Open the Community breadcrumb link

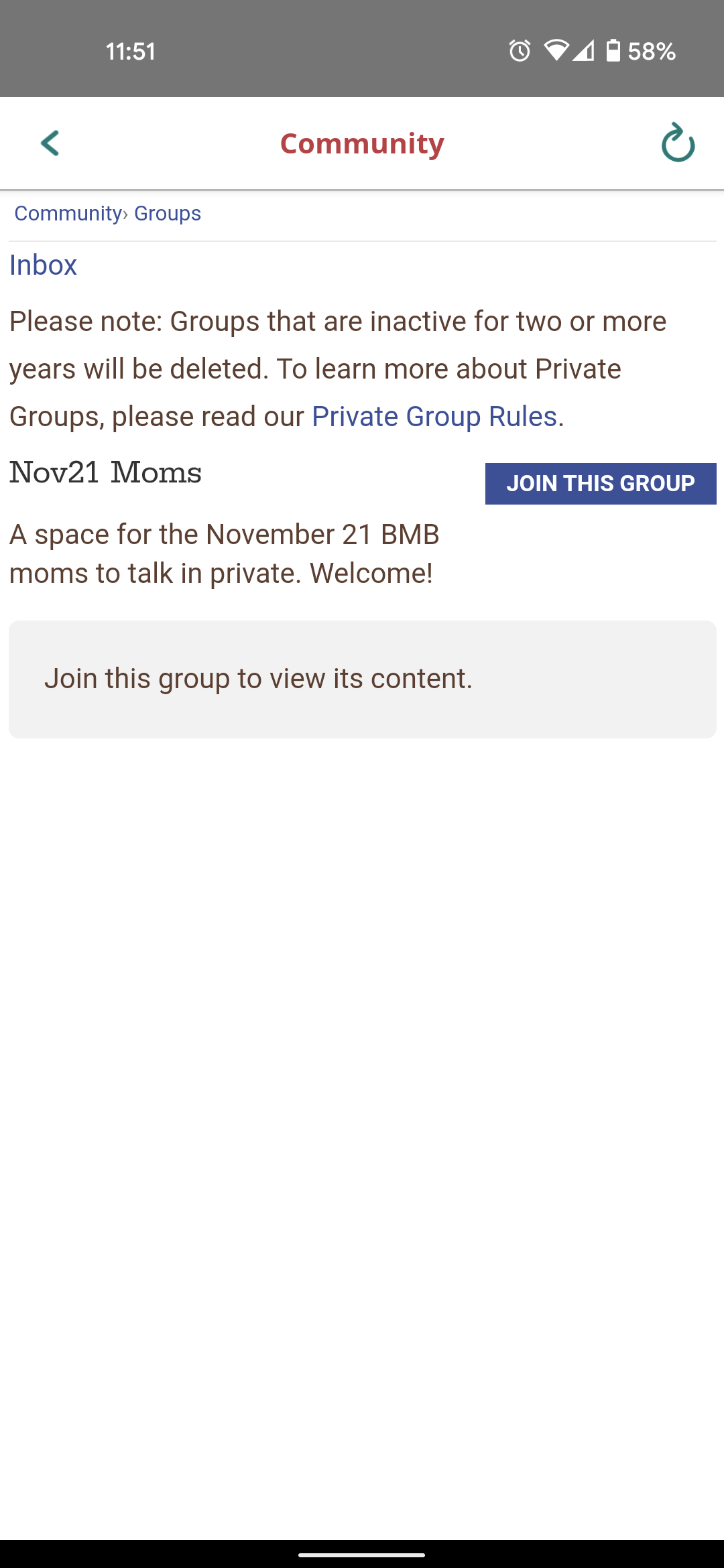click(68, 213)
